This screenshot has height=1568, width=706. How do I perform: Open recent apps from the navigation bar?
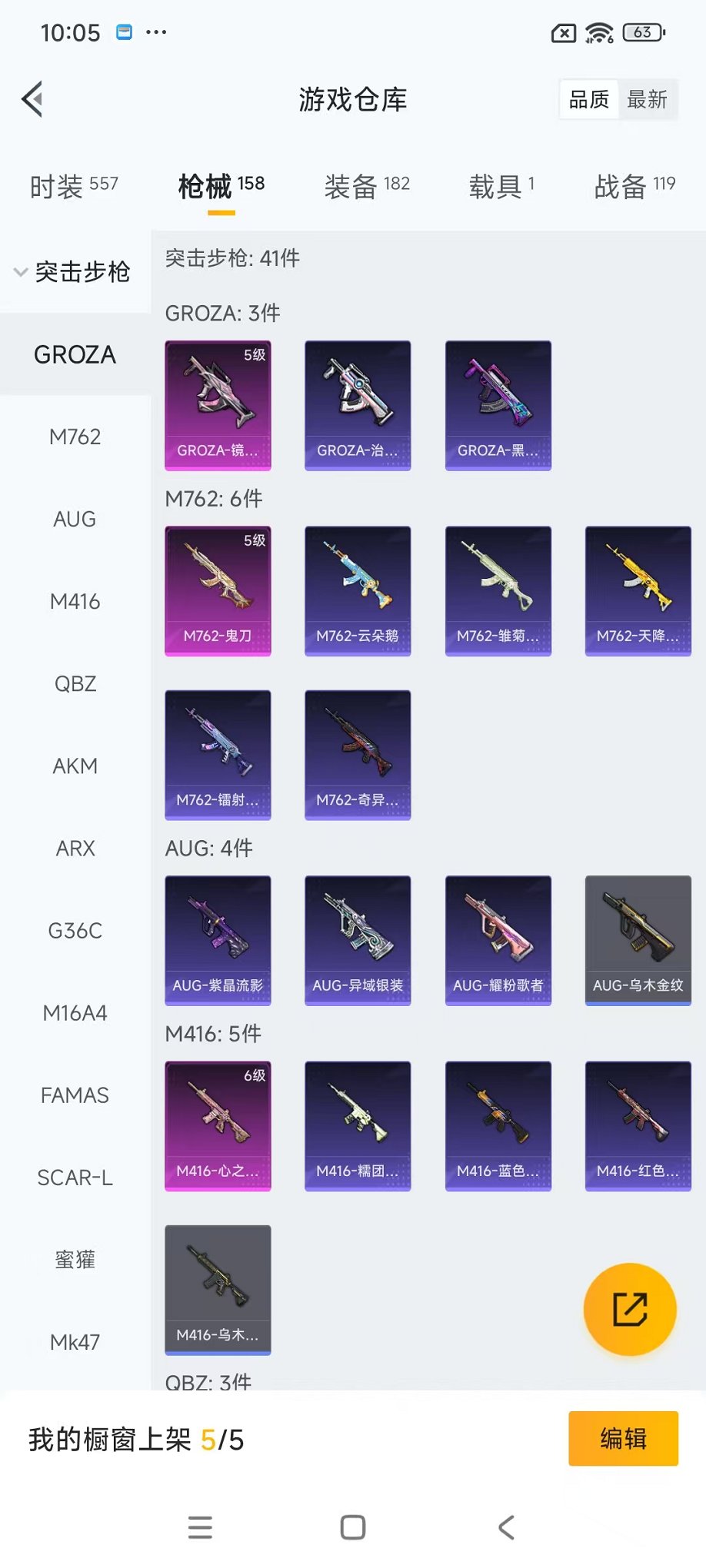tap(200, 1527)
